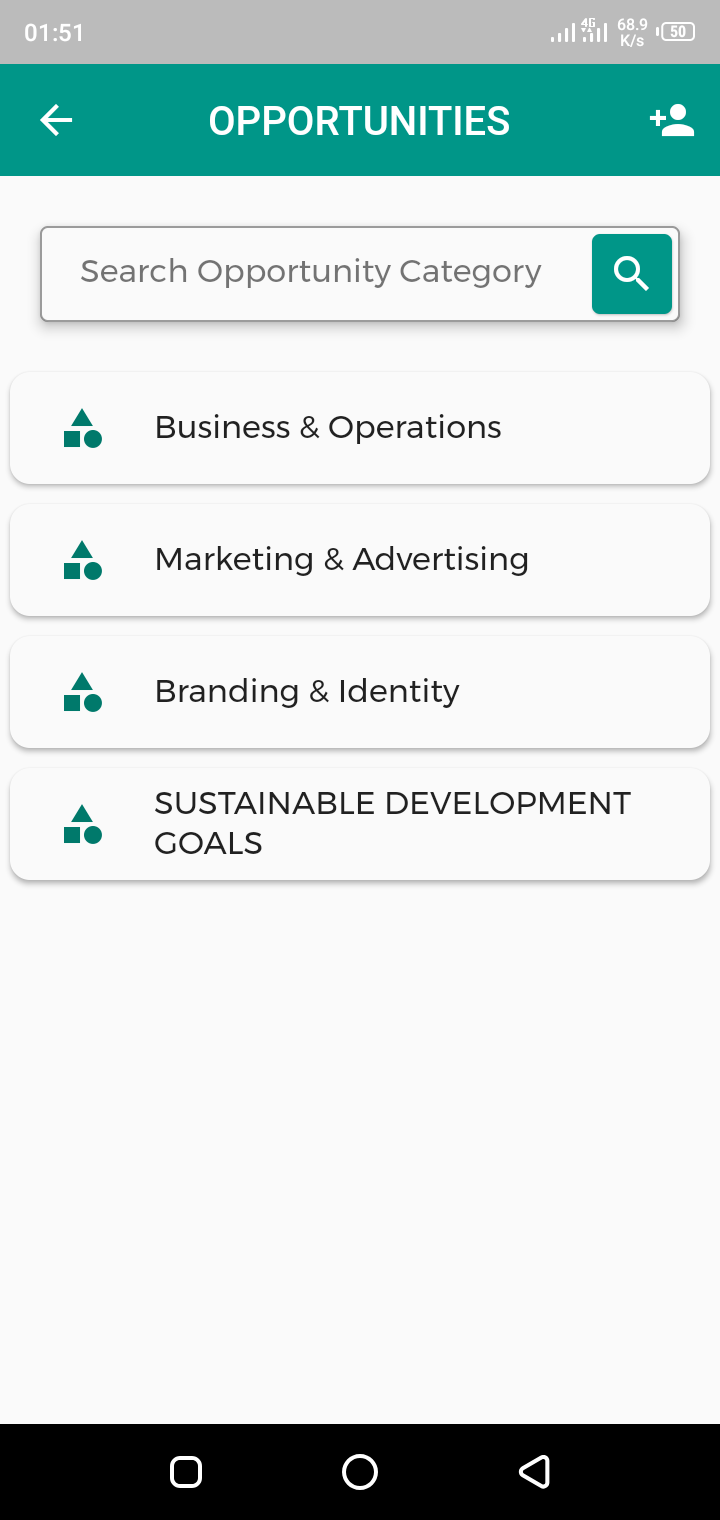
Task: Open the system recent apps view
Action: (x=186, y=1472)
